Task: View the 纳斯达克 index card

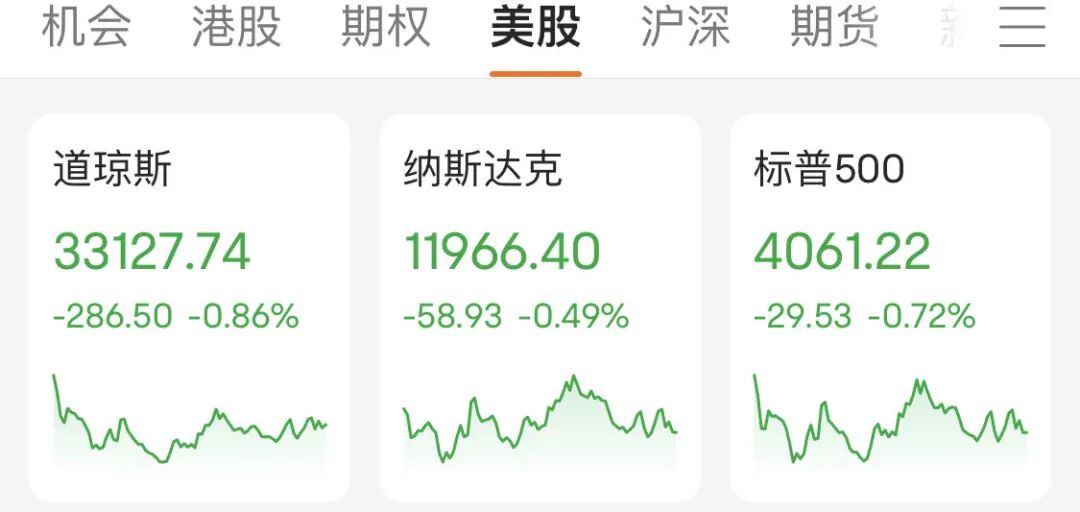Action: coord(540,308)
